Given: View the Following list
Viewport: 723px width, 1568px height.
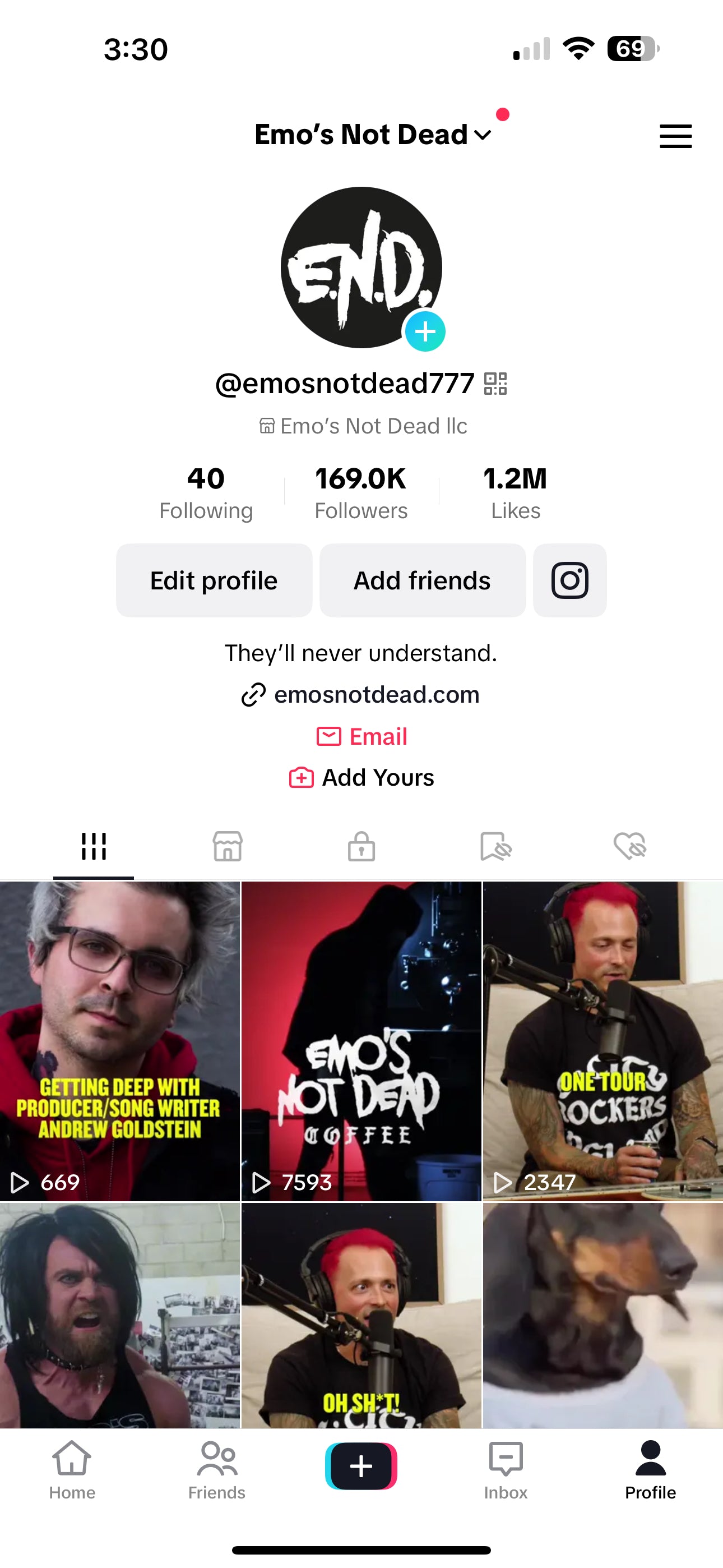Looking at the screenshot, I should [206, 493].
